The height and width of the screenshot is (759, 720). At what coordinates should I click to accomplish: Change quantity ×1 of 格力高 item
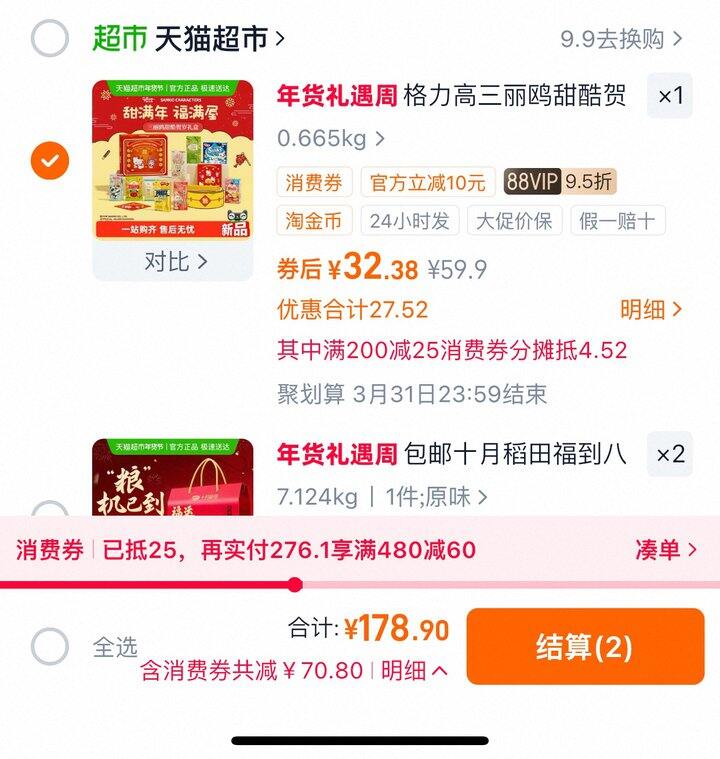pos(669,96)
